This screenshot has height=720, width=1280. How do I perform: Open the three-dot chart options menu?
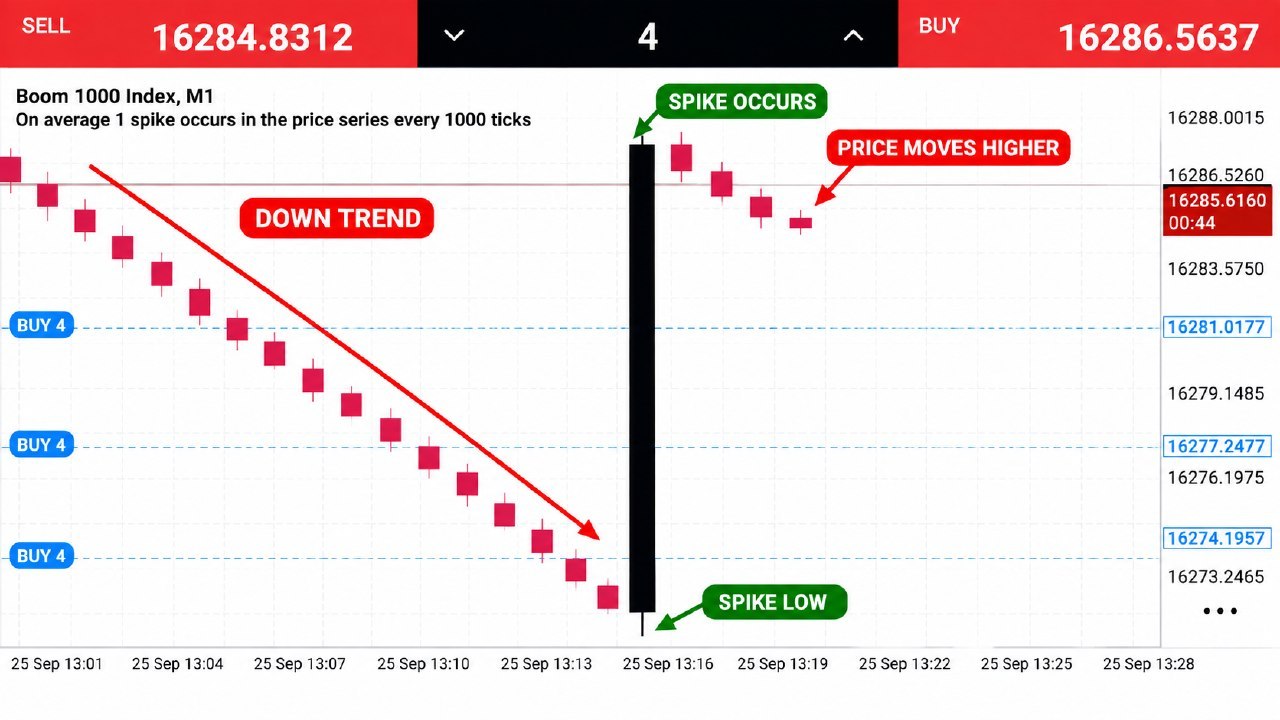click(x=1220, y=611)
